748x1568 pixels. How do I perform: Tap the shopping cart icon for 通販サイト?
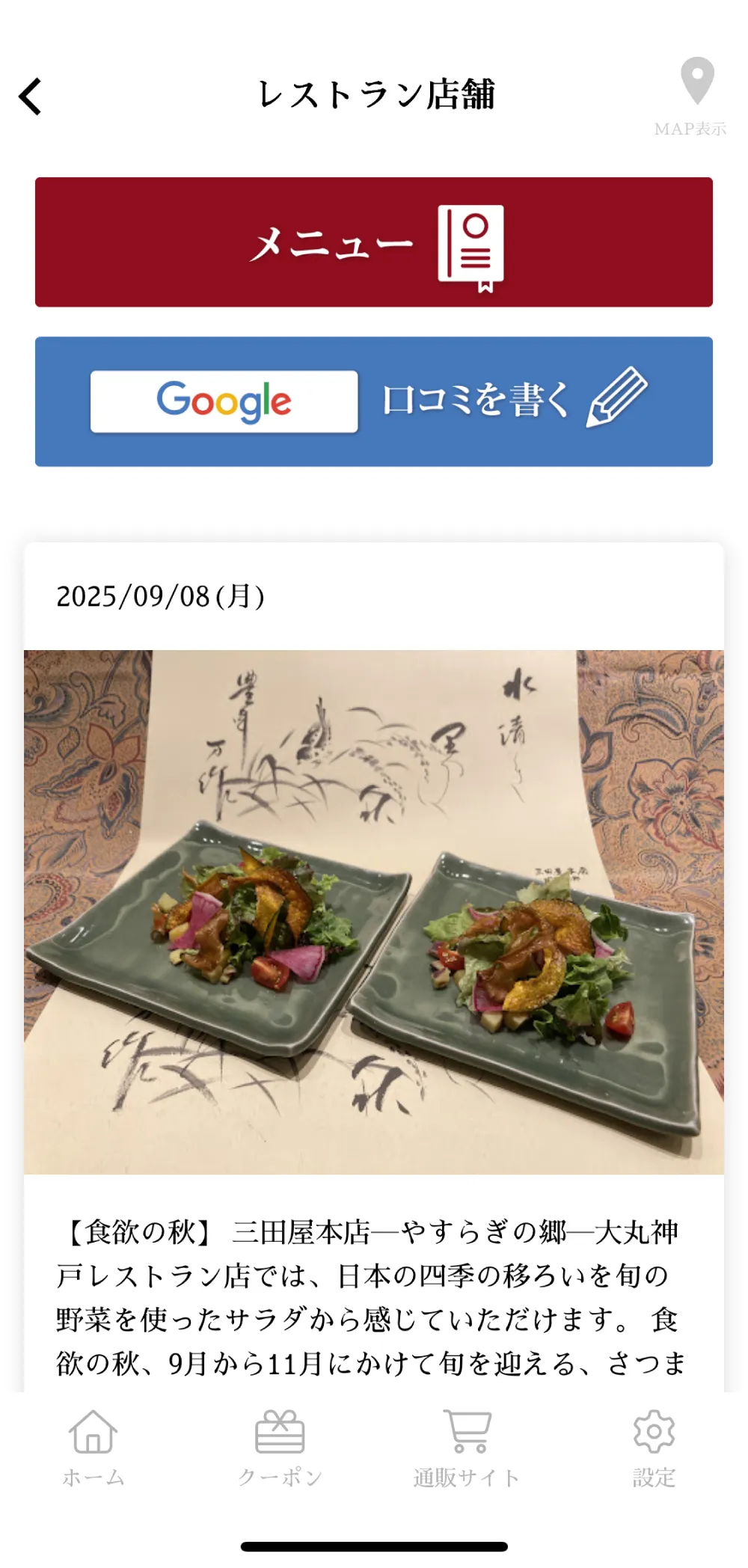[466, 1431]
